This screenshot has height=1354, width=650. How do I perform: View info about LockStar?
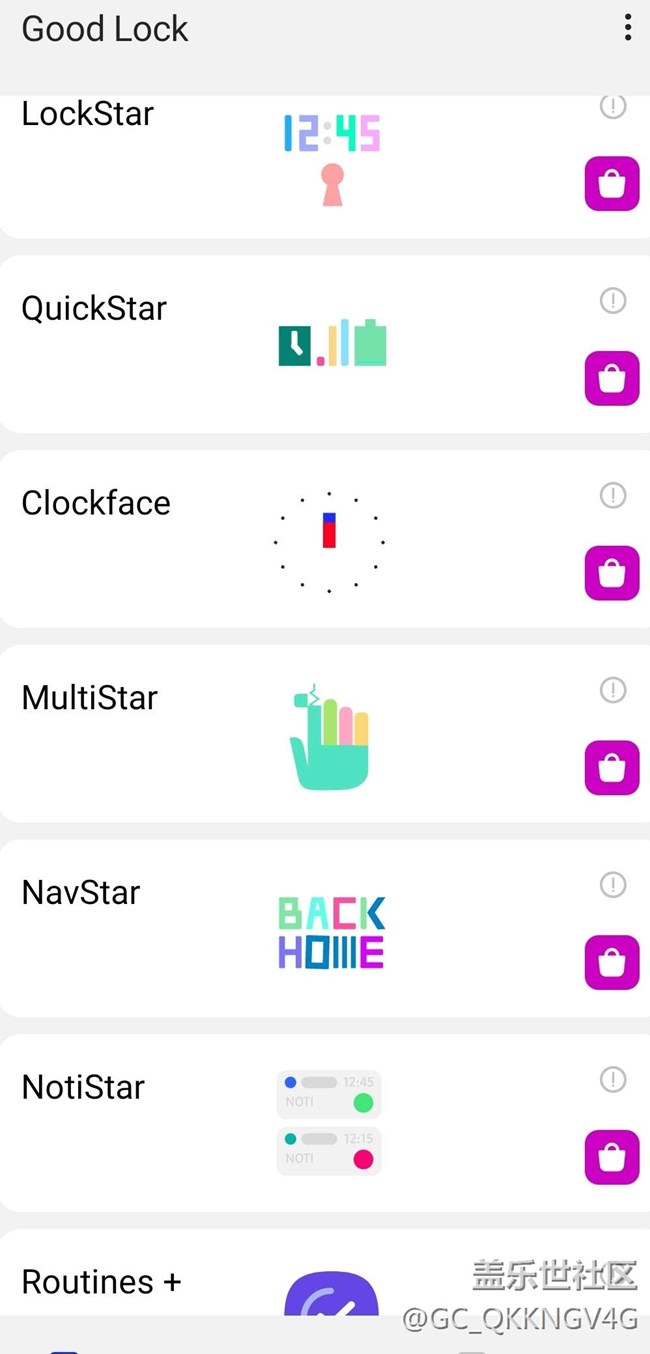613,106
